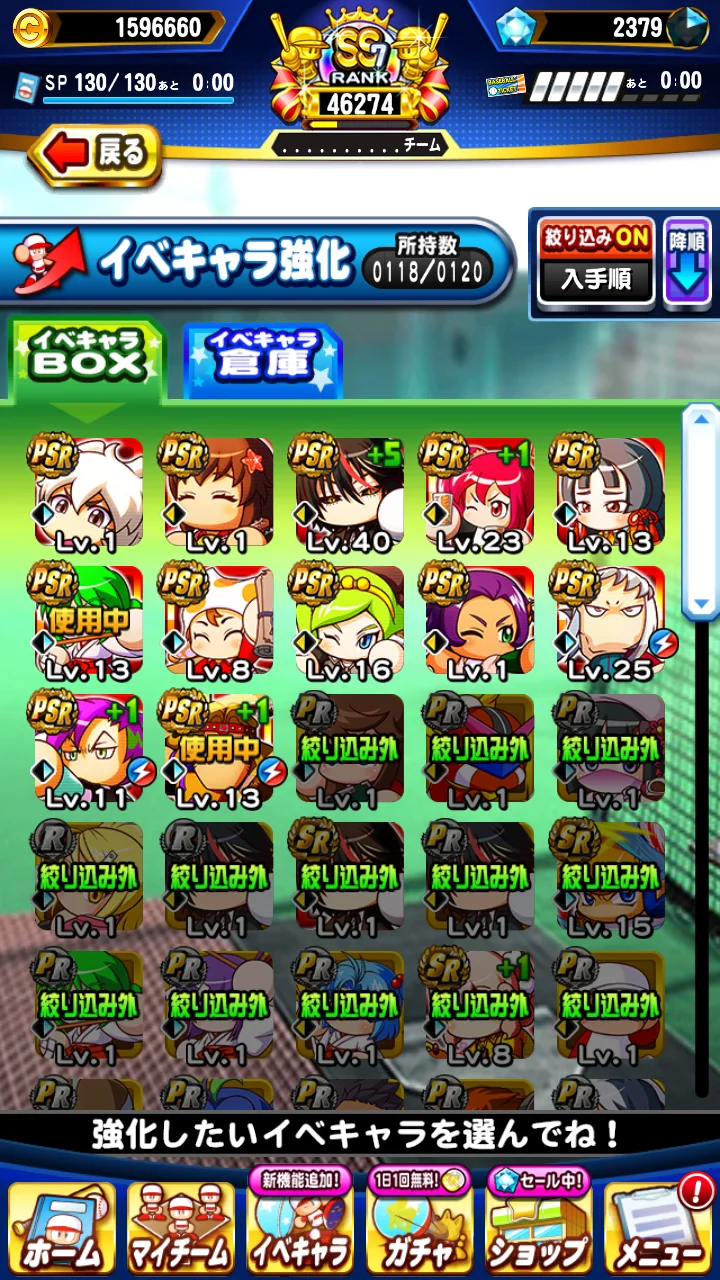Select the PSR character at Lv.40

click(x=347, y=493)
